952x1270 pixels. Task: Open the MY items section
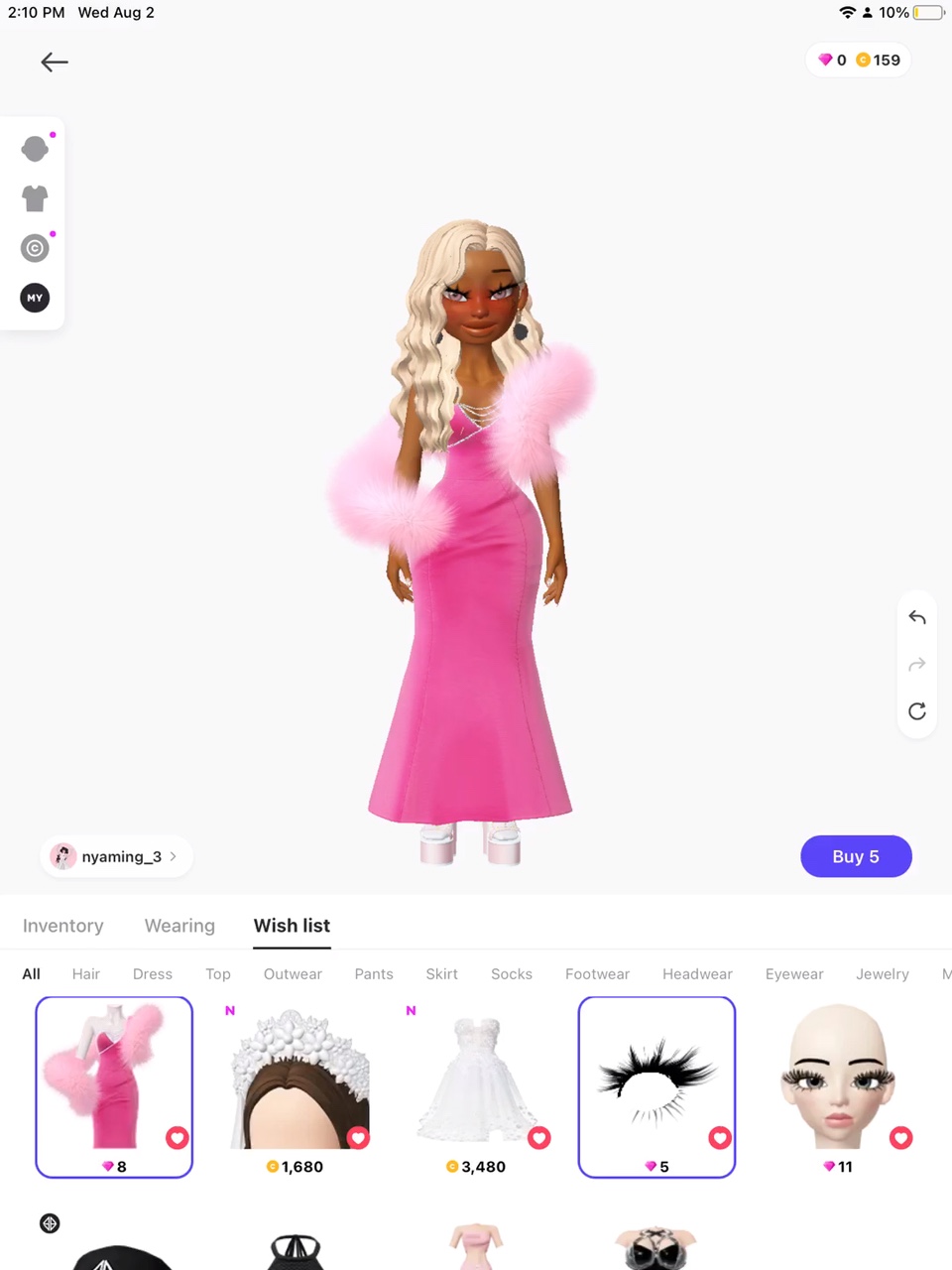pos(35,298)
